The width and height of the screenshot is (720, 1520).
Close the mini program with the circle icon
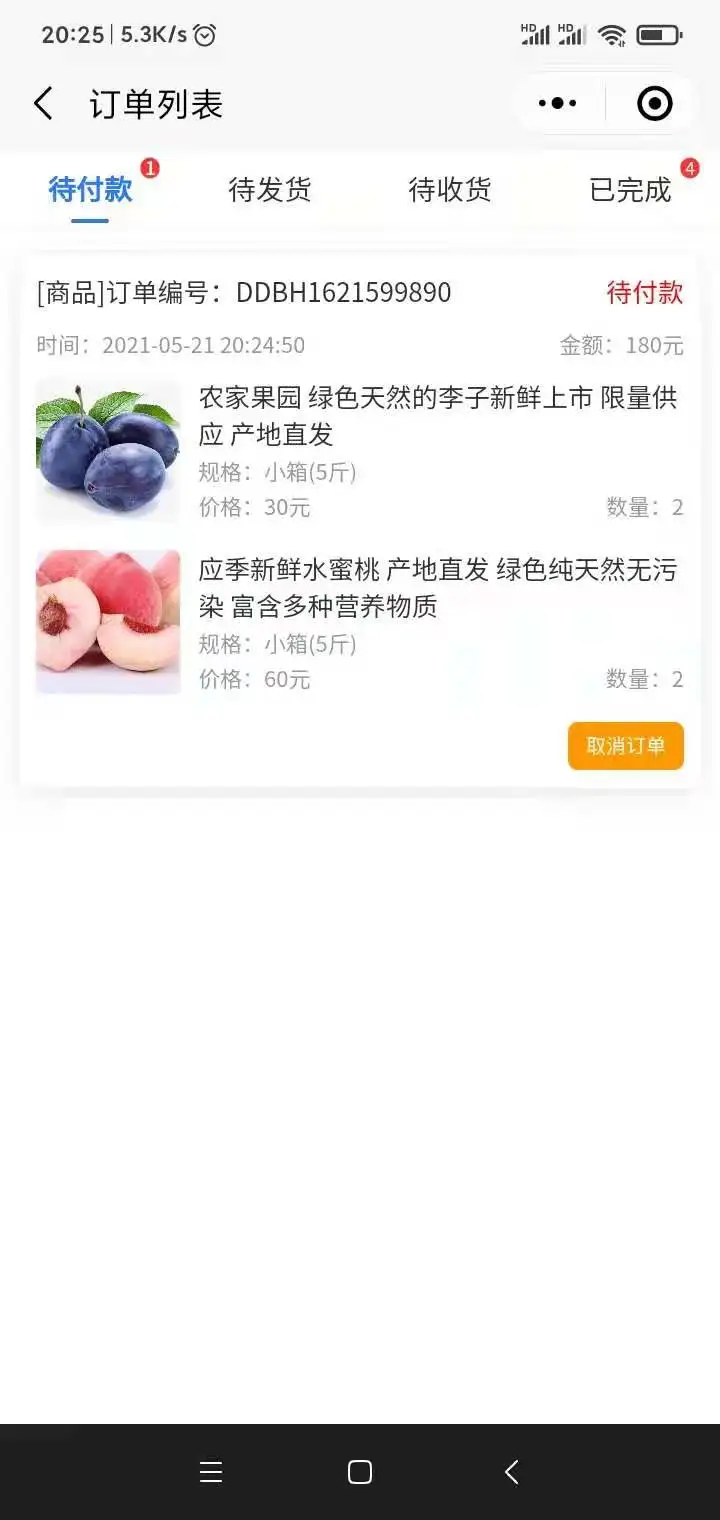tap(655, 103)
